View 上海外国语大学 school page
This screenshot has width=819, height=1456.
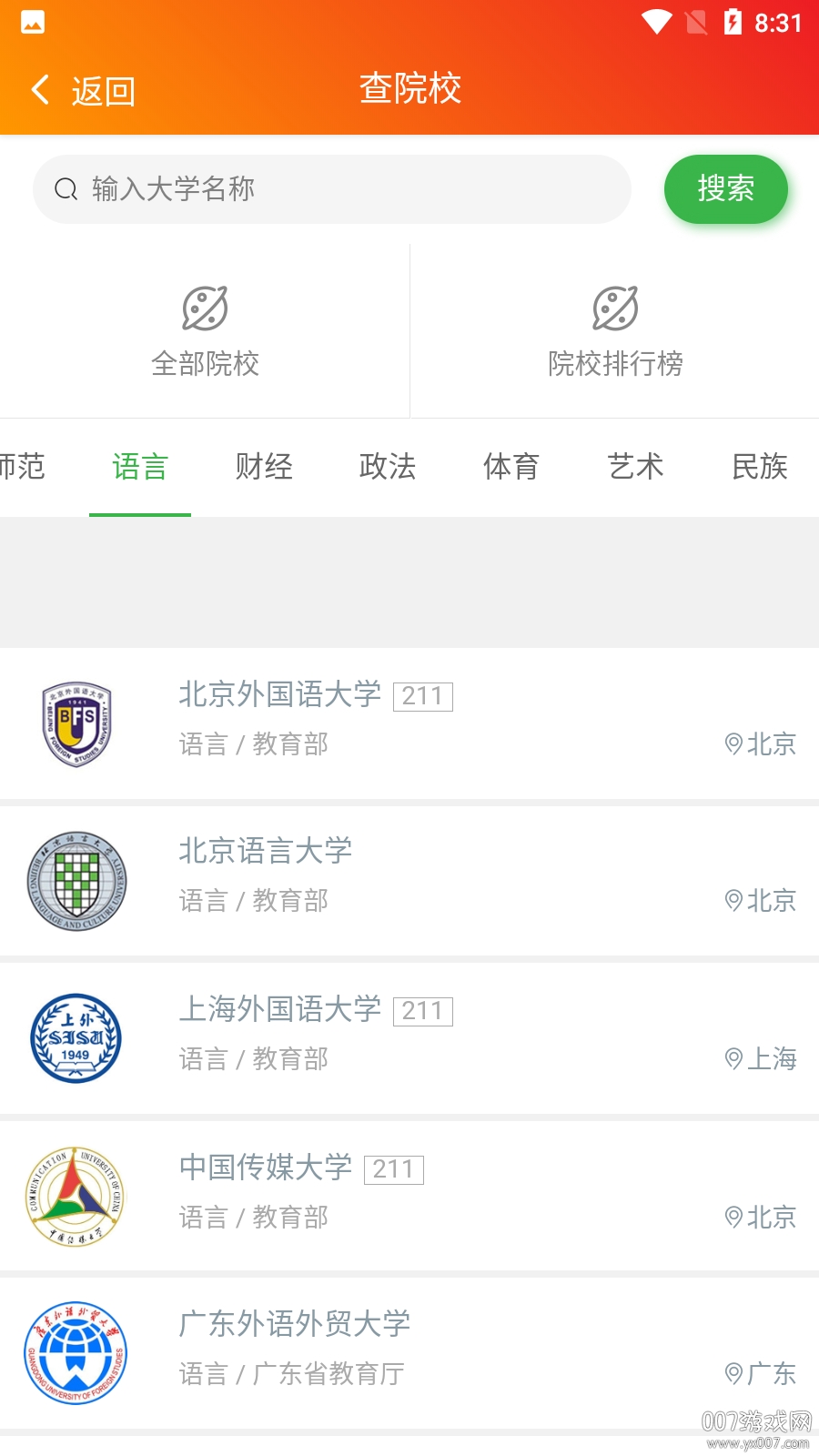pyautogui.click(x=409, y=1037)
